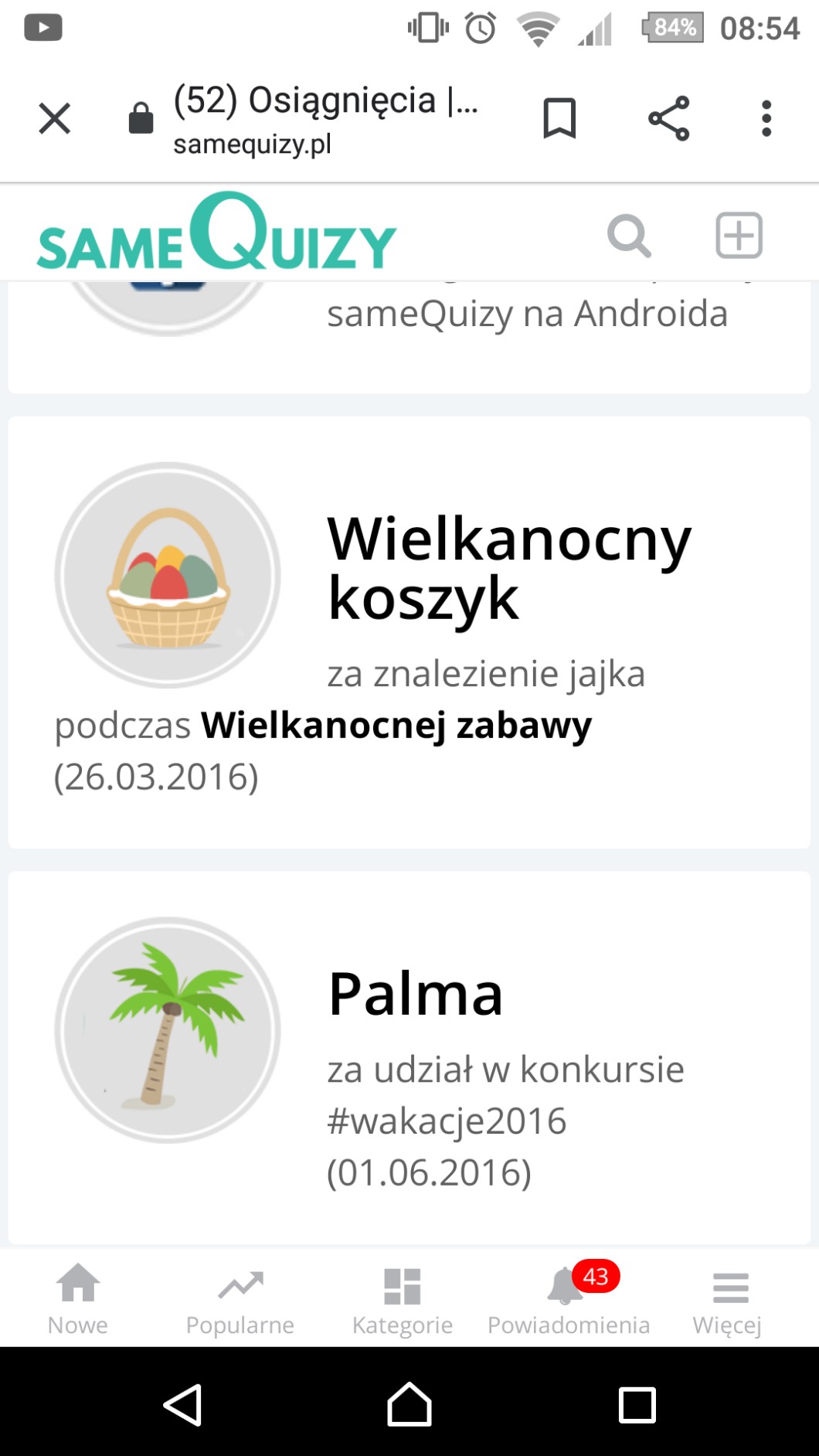Image resolution: width=819 pixels, height=1456 pixels.
Task: Open the Więcej menu
Action: click(x=728, y=1298)
